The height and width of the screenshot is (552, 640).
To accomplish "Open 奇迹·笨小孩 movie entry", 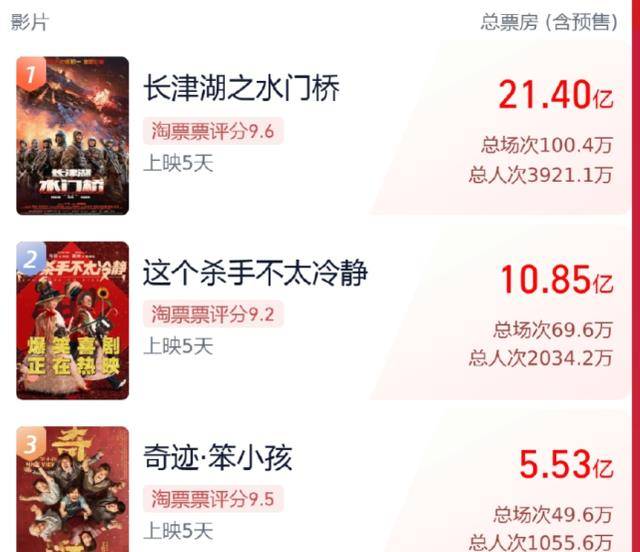I will click(217, 458).
